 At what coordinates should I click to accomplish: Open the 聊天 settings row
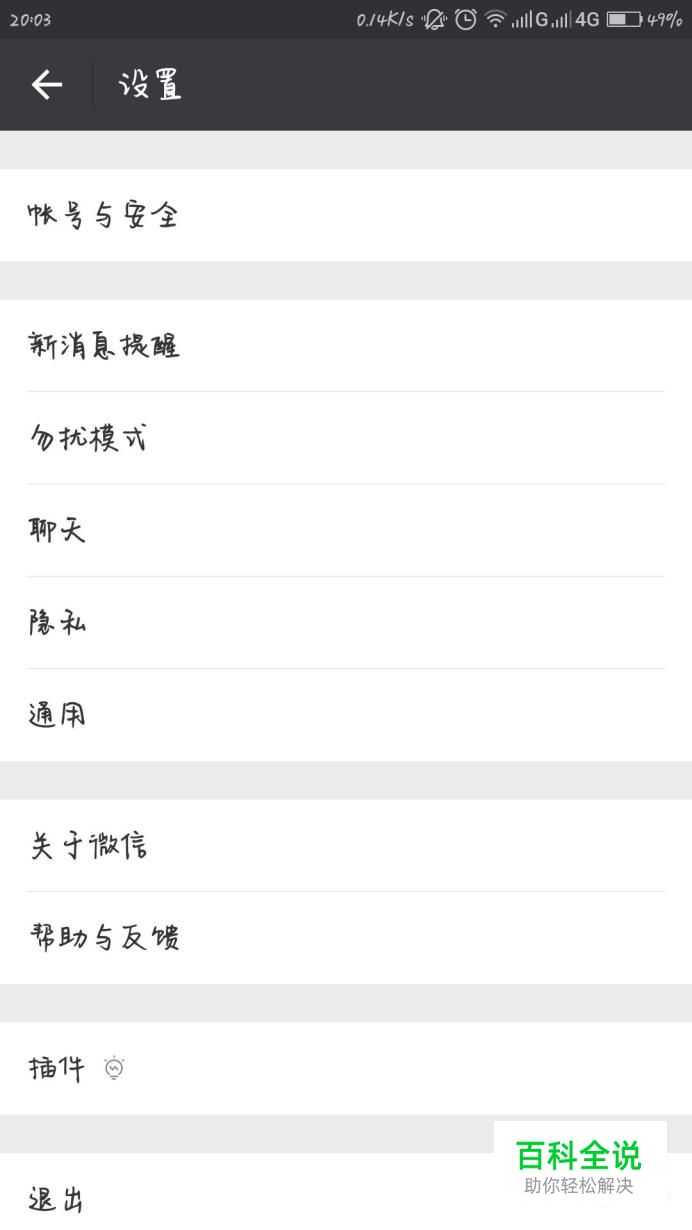coord(346,530)
